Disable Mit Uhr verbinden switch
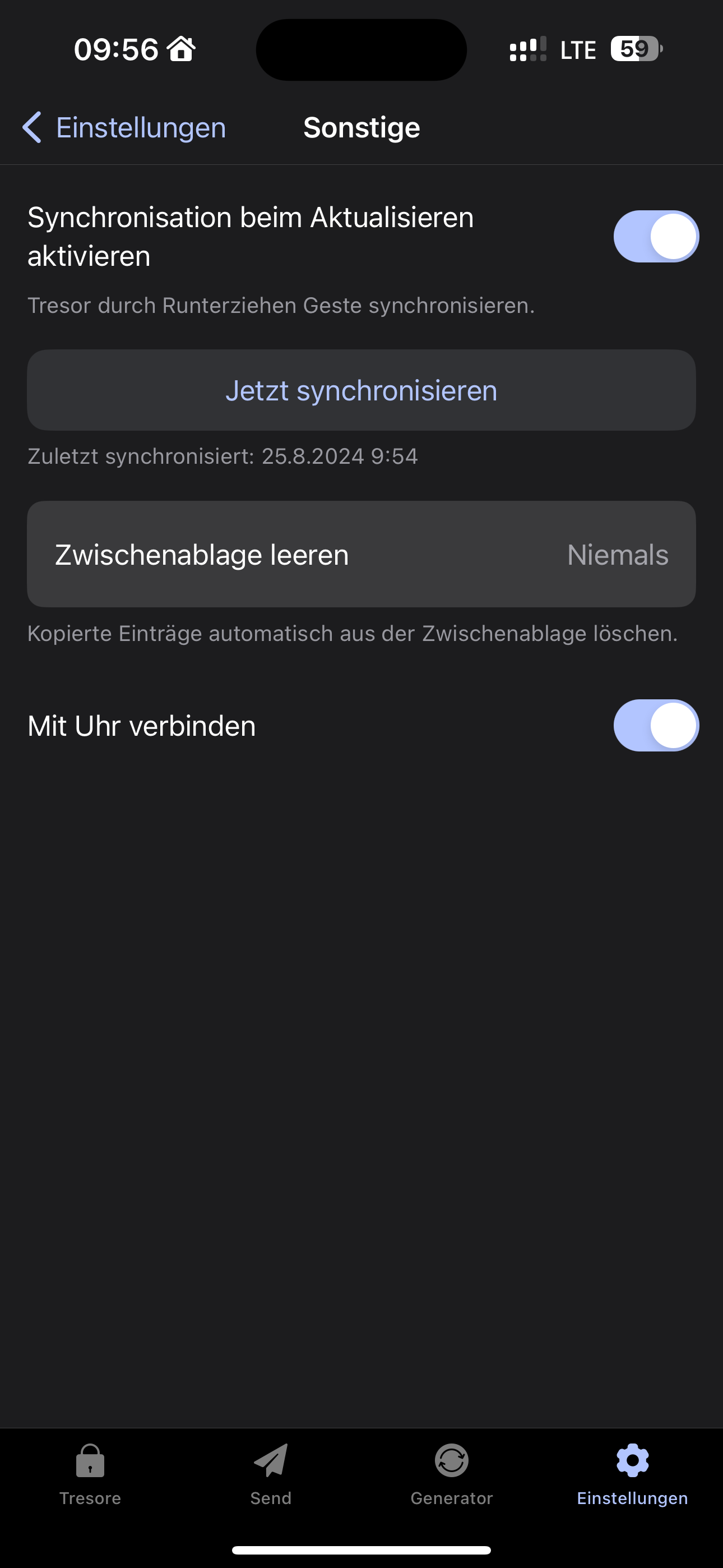723x1568 pixels. pos(655,726)
